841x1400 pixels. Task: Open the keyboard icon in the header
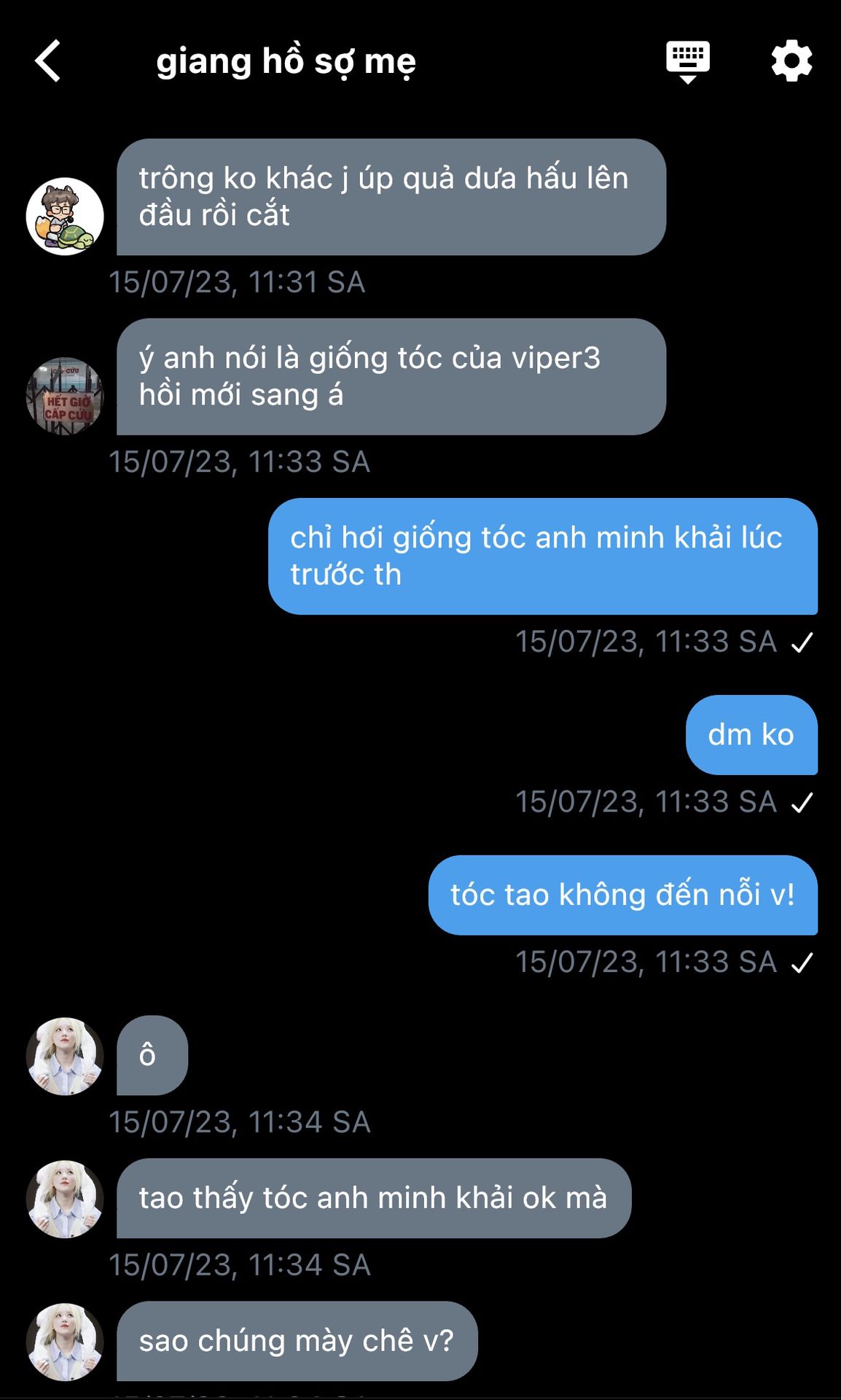pyautogui.click(x=687, y=62)
